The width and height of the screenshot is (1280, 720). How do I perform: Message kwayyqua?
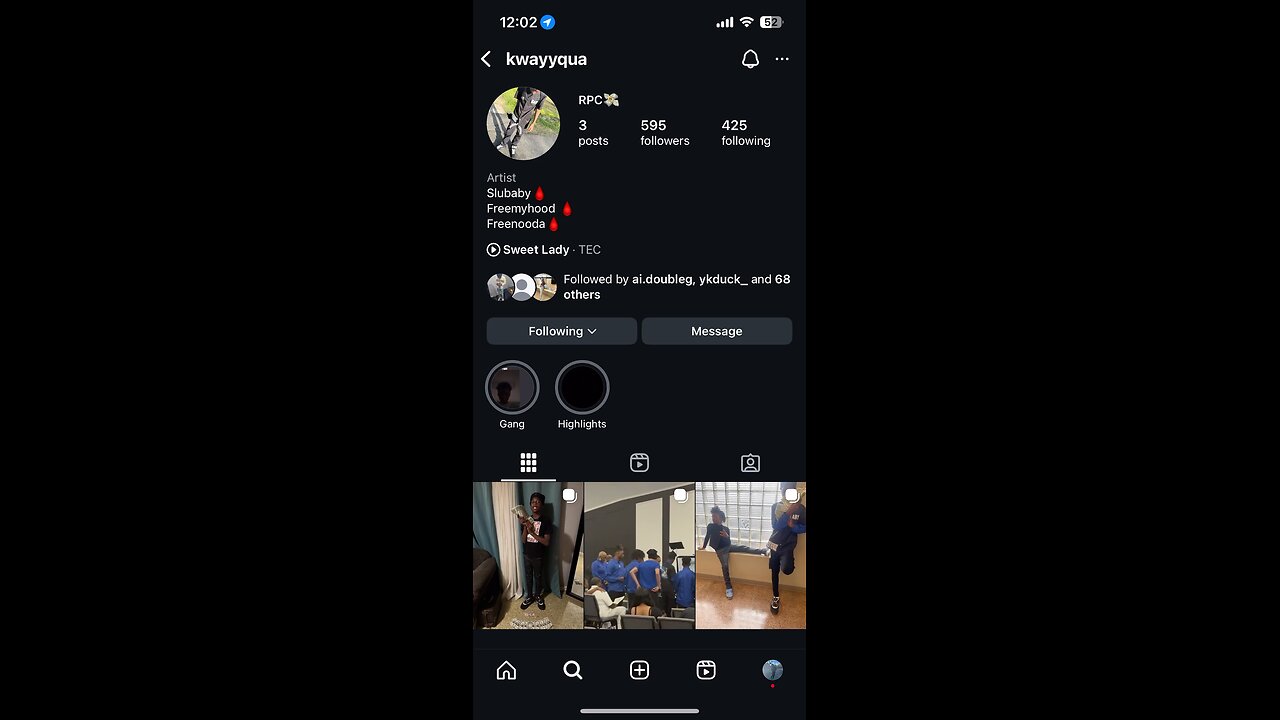pyautogui.click(x=716, y=331)
